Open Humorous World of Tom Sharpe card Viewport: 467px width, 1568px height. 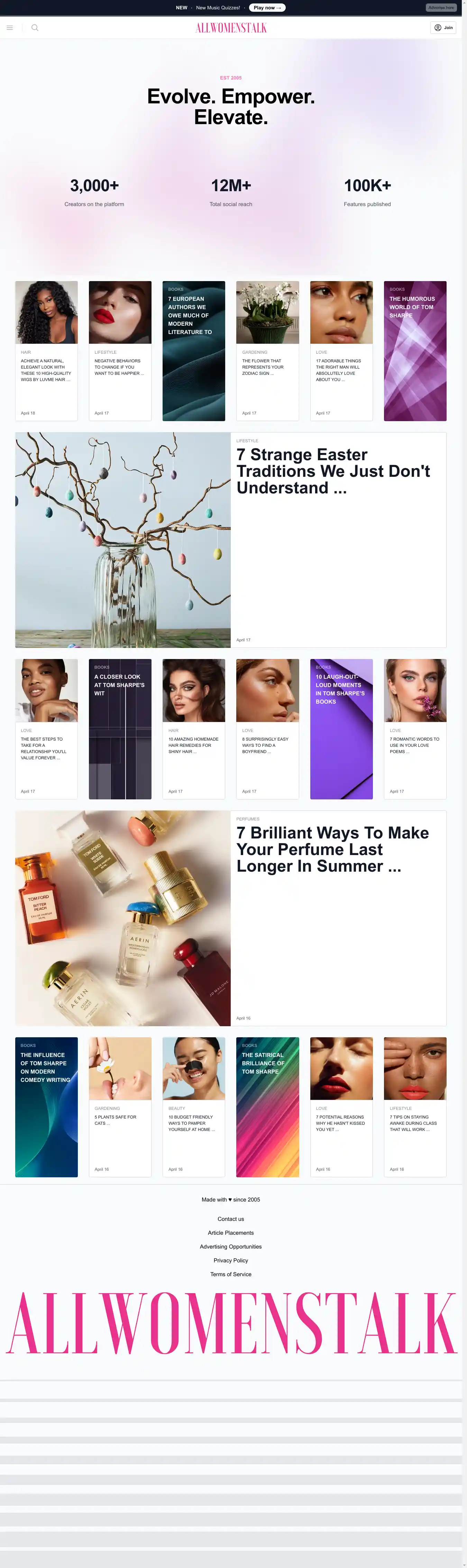coord(415,351)
